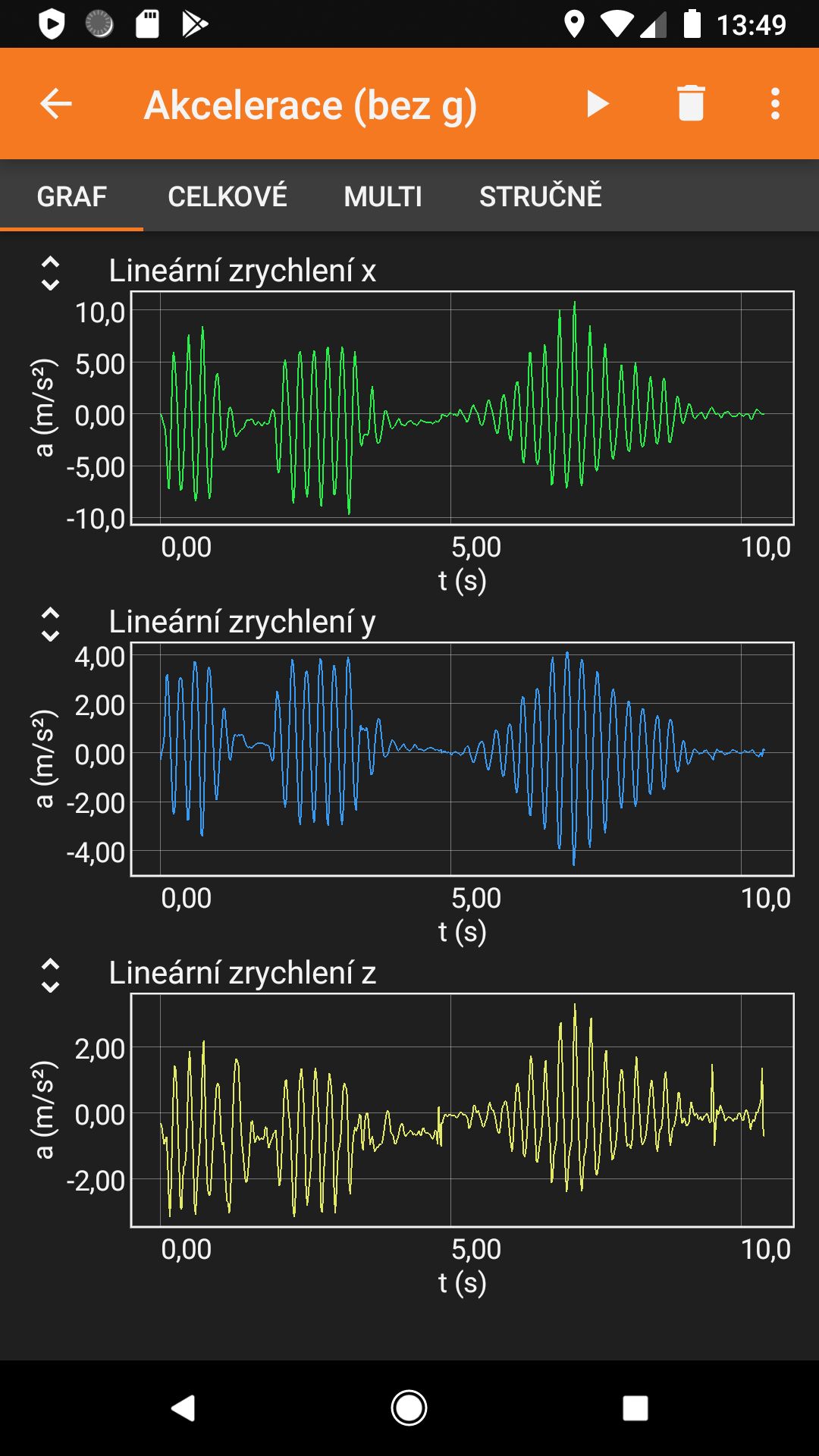Image resolution: width=819 pixels, height=1456 pixels.
Task: Expand the Lineární zrychlení y graph
Action: [x=50, y=624]
